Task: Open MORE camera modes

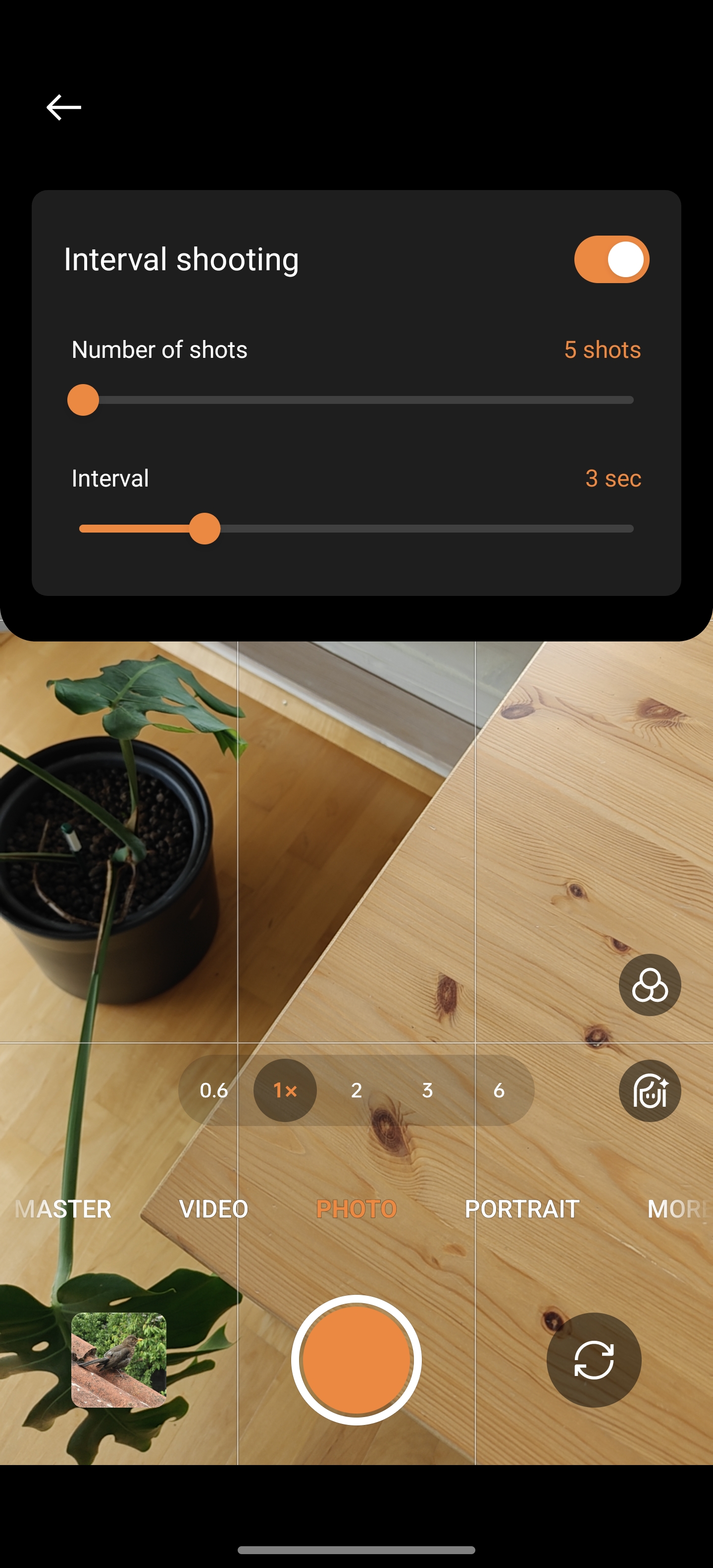Action: (679, 1209)
